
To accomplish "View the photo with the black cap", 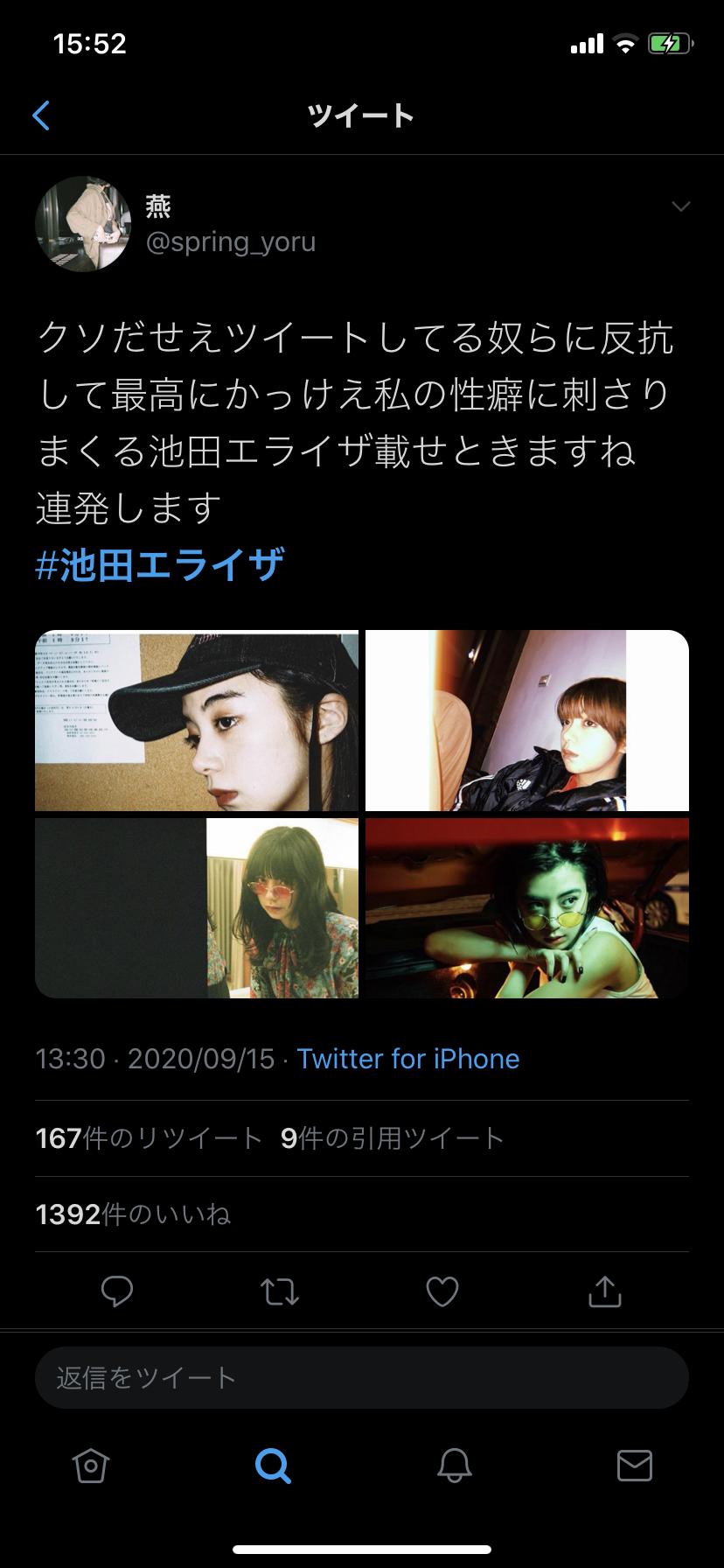I will pos(197,720).
